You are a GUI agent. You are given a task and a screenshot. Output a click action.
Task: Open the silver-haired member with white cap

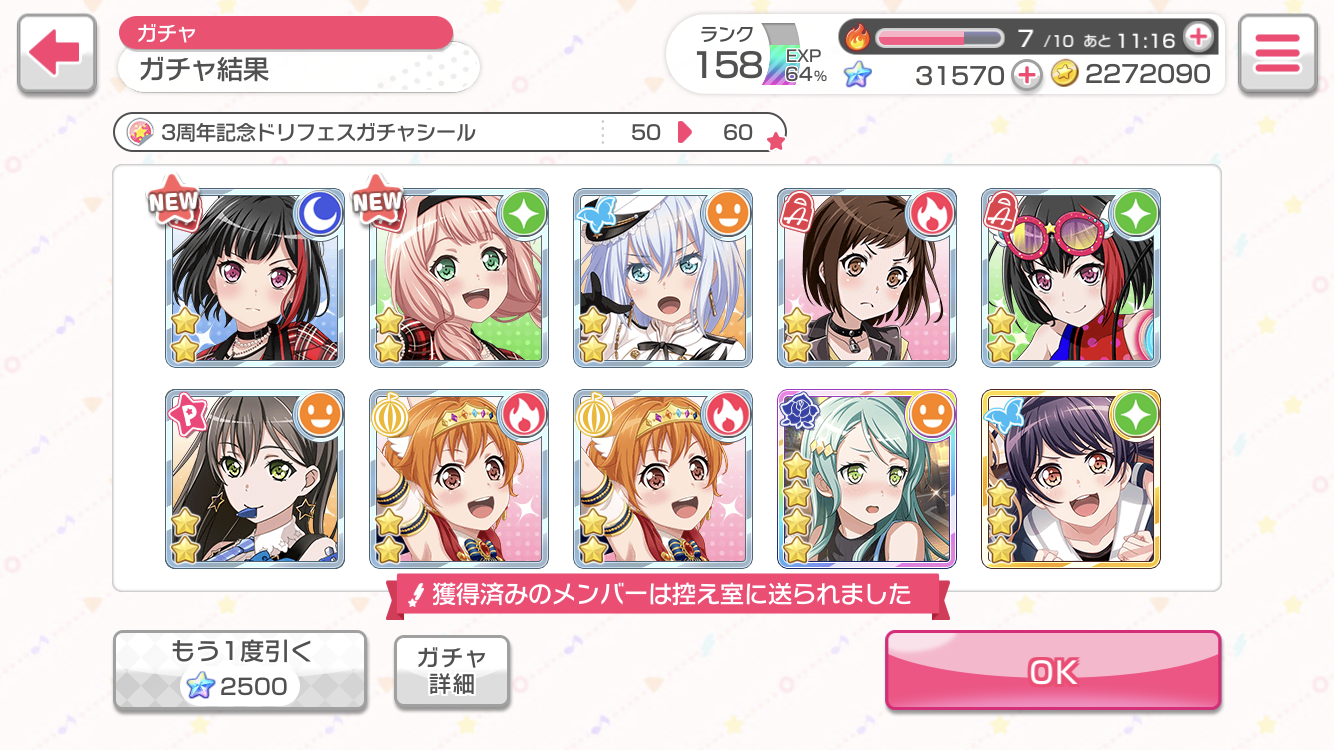tap(662, 278)
